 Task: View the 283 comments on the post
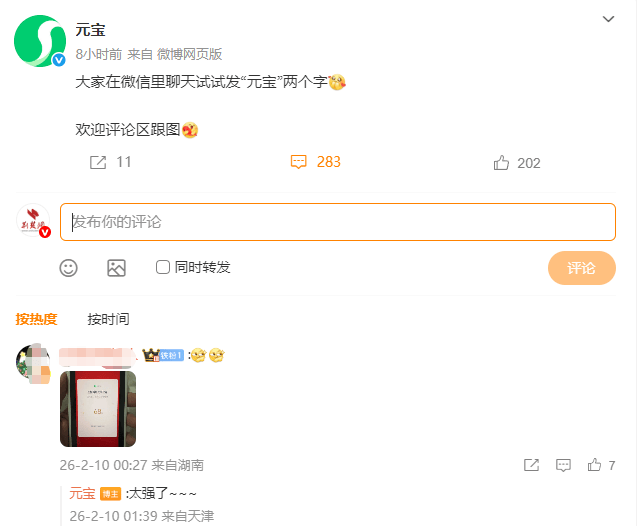tap(315, 162)
